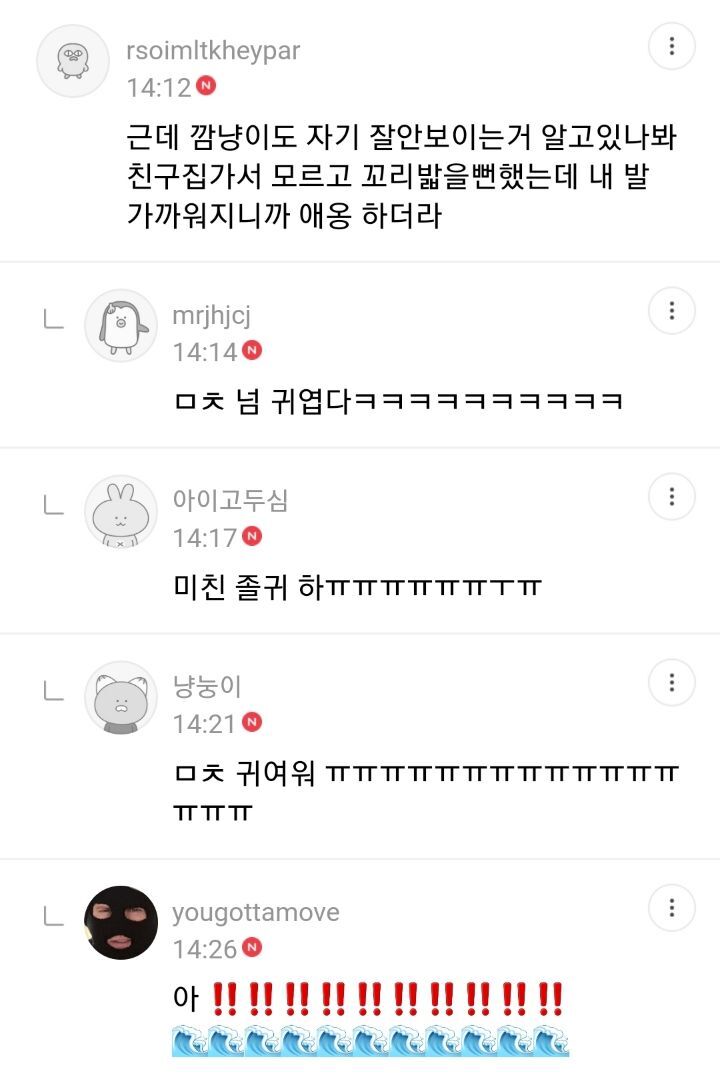The width and height of the screenshot is (720, 1079).
Task: View rsoimltkheypar's profile picture
Action: (73, 61)
